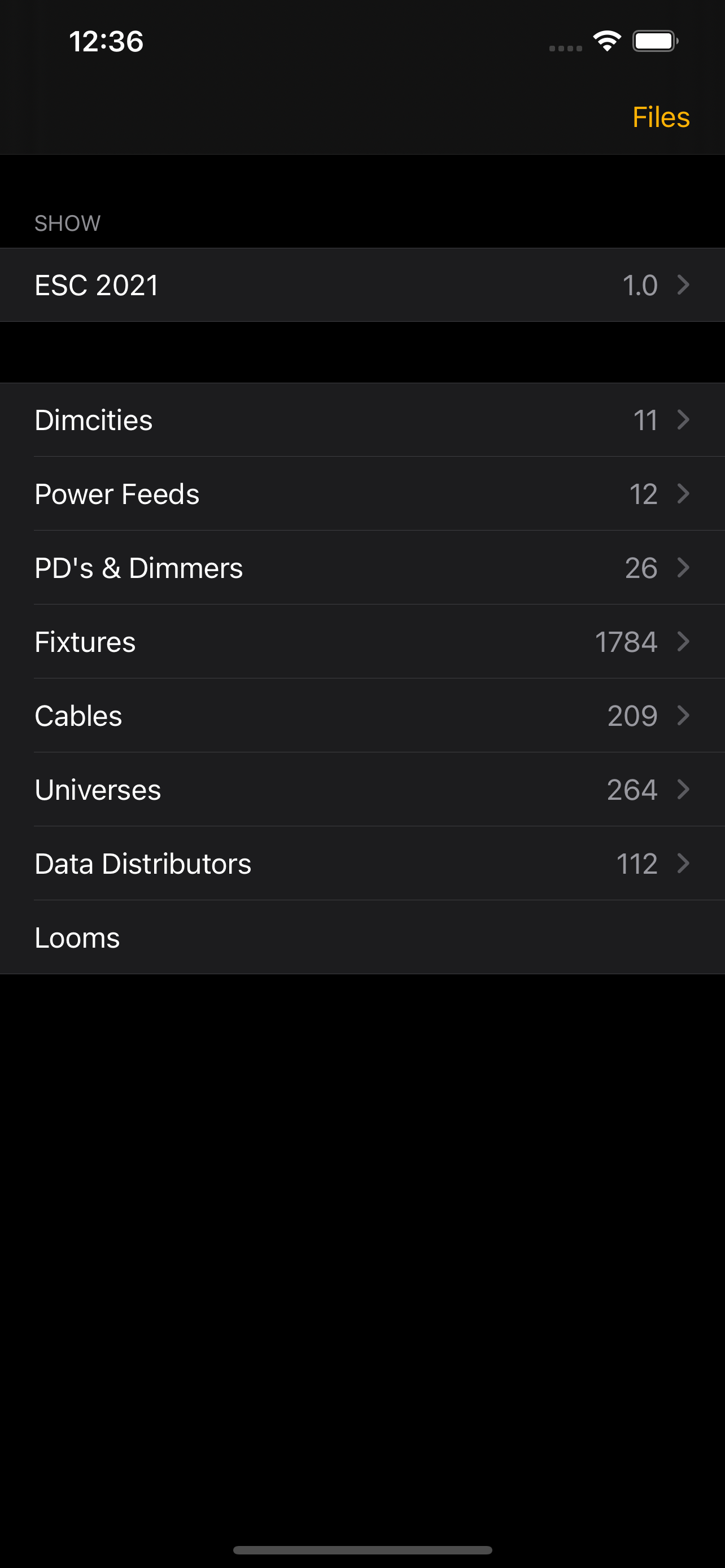The image size is (725, 1568).
Task: Open the ESC 2021 show
Action: 362,285
